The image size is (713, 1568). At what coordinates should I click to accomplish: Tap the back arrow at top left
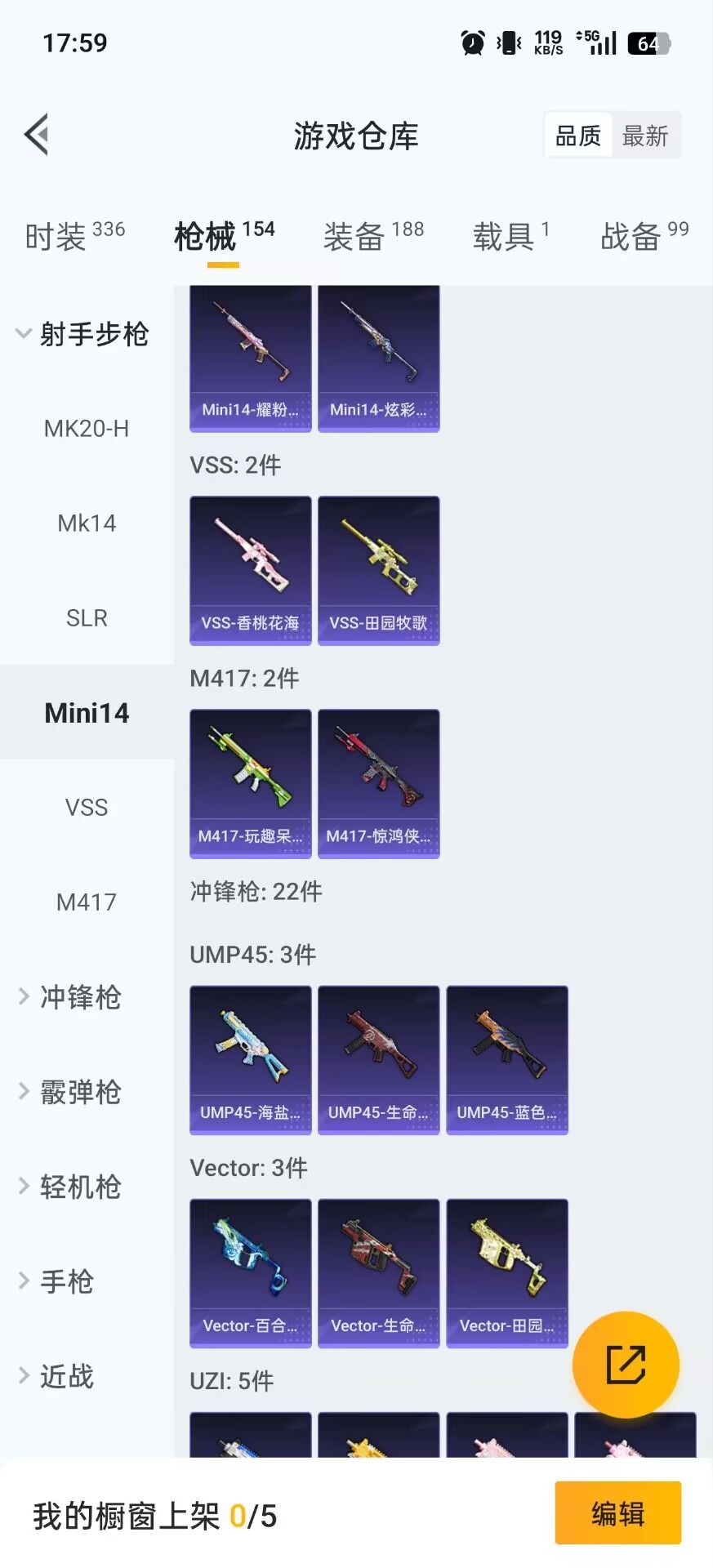tap(36, 133)
